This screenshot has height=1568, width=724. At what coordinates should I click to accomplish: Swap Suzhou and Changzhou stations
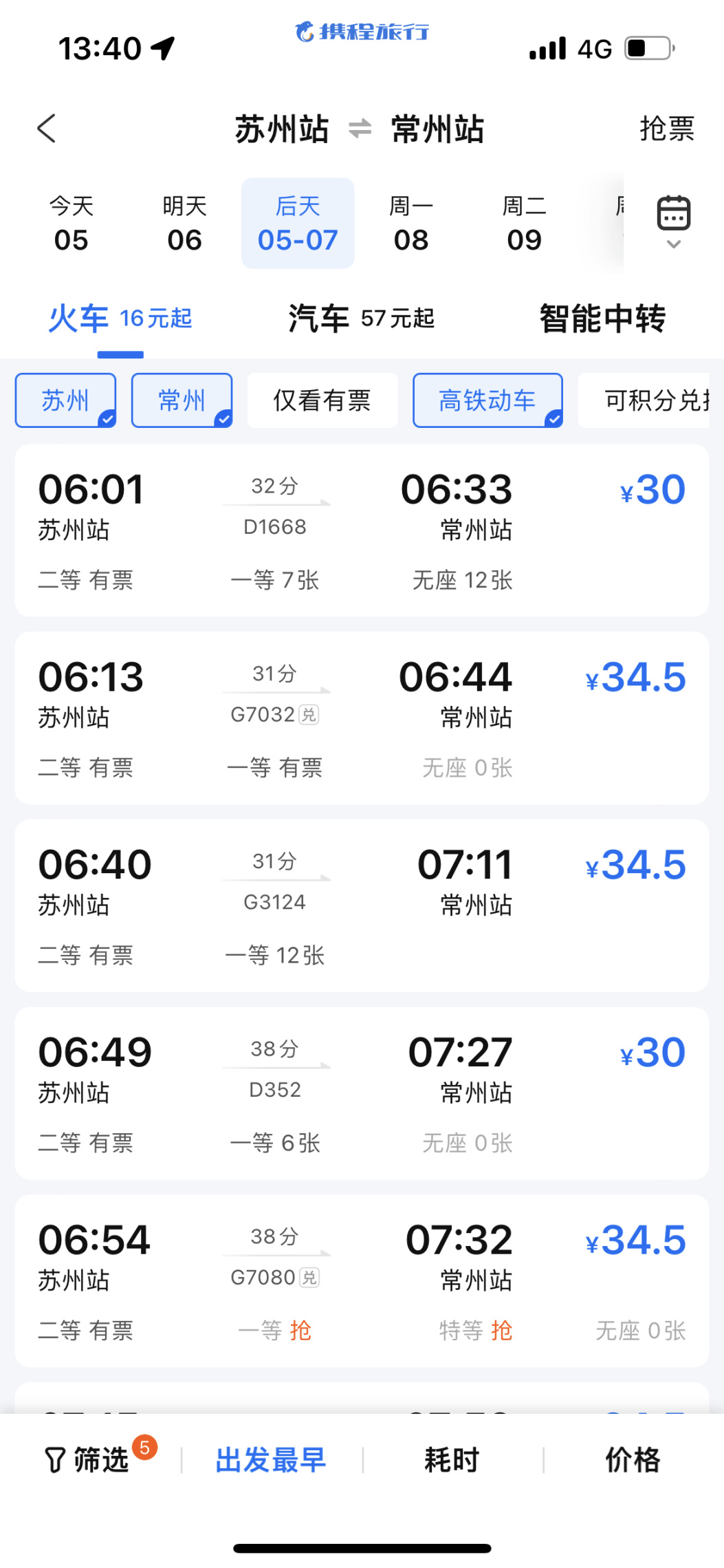pos(360,129)
